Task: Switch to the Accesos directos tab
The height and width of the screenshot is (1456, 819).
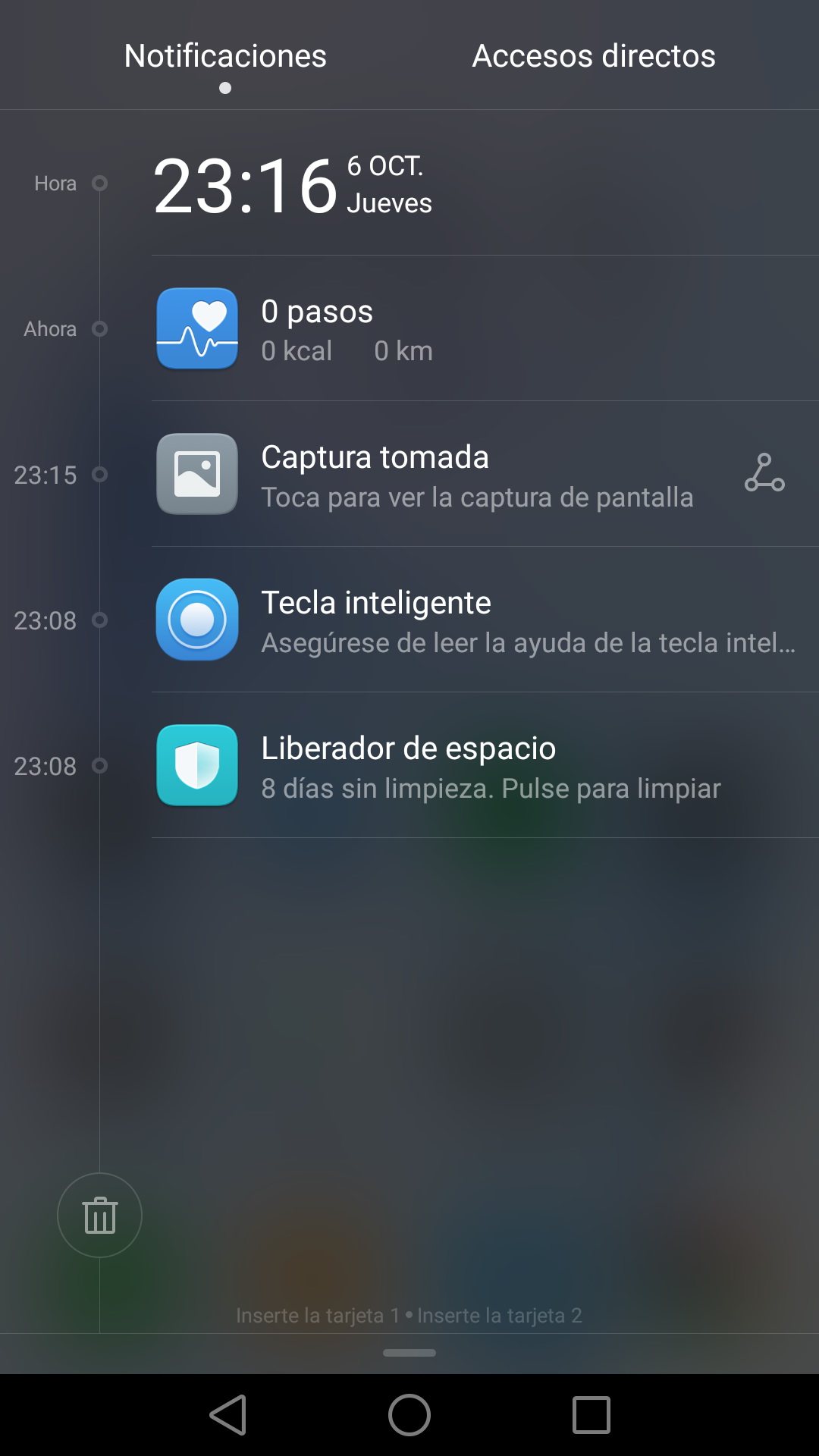Action: pos(594,55)
